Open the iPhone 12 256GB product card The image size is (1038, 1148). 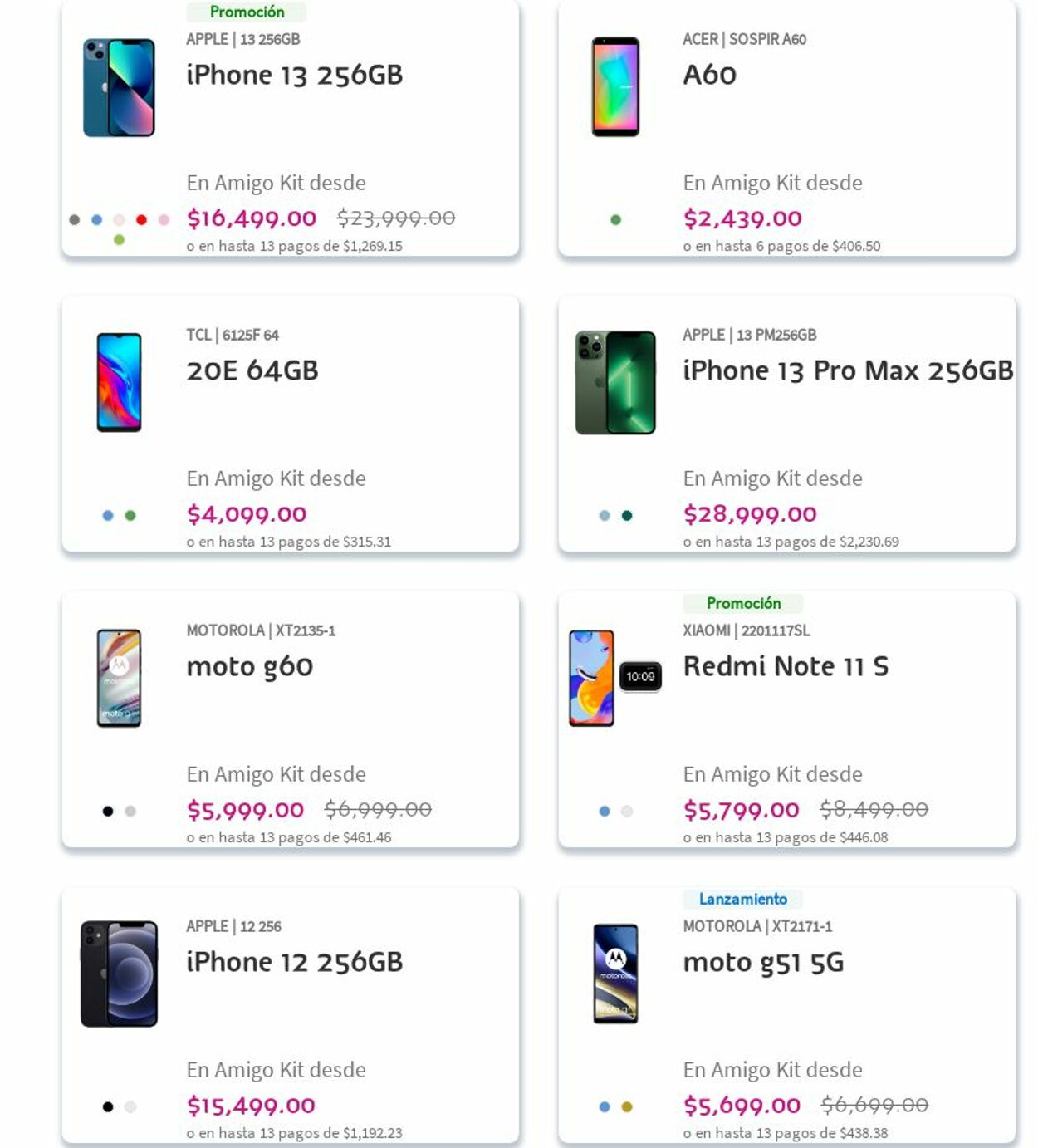(x=294, y=963)
